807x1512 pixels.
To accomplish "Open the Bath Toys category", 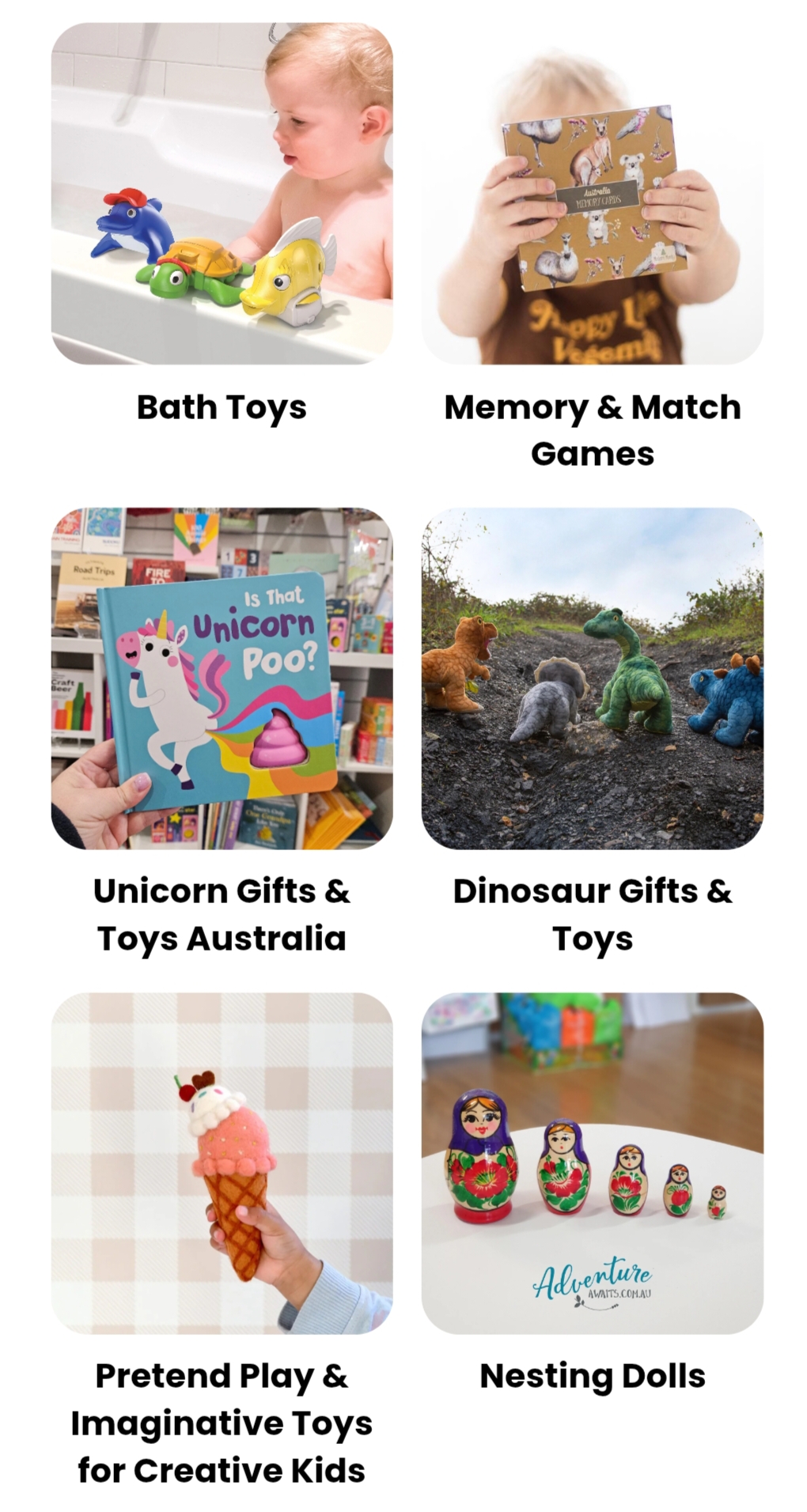I will [222, 194].
